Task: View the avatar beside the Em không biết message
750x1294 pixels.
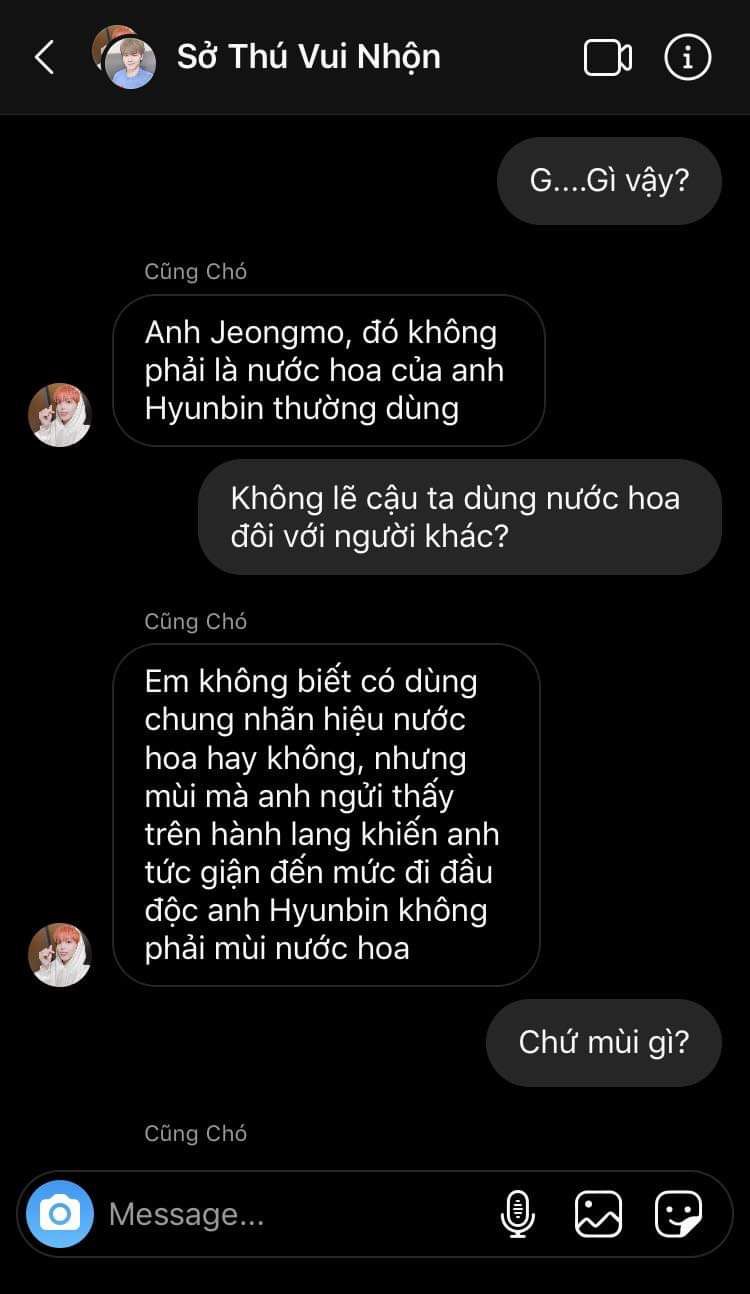Action: (x=60, y=955)
